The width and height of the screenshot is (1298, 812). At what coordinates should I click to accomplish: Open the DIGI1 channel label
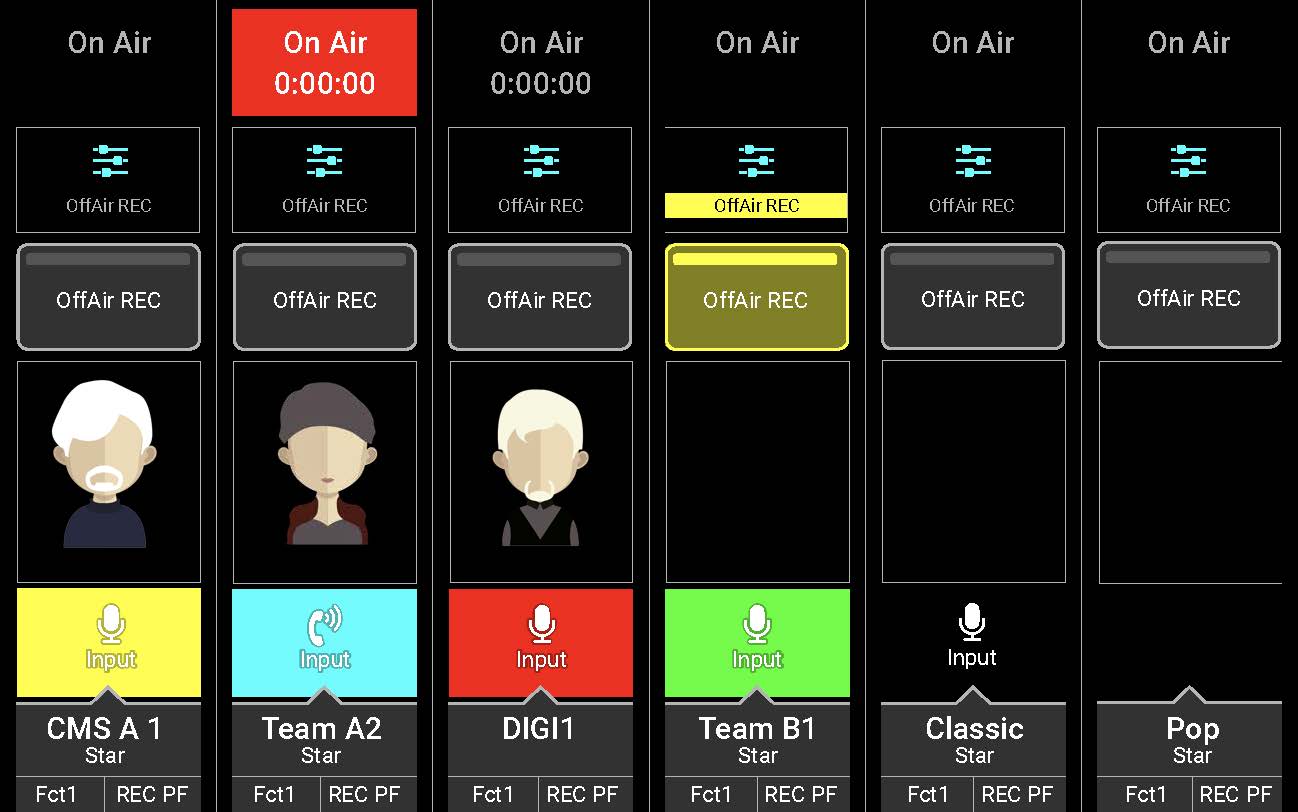click(540, 740)
